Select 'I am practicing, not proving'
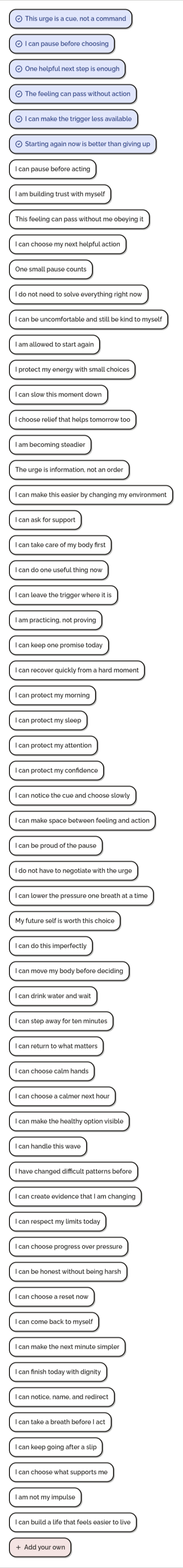Screen dimensions: 183x1568 (56, 620)
